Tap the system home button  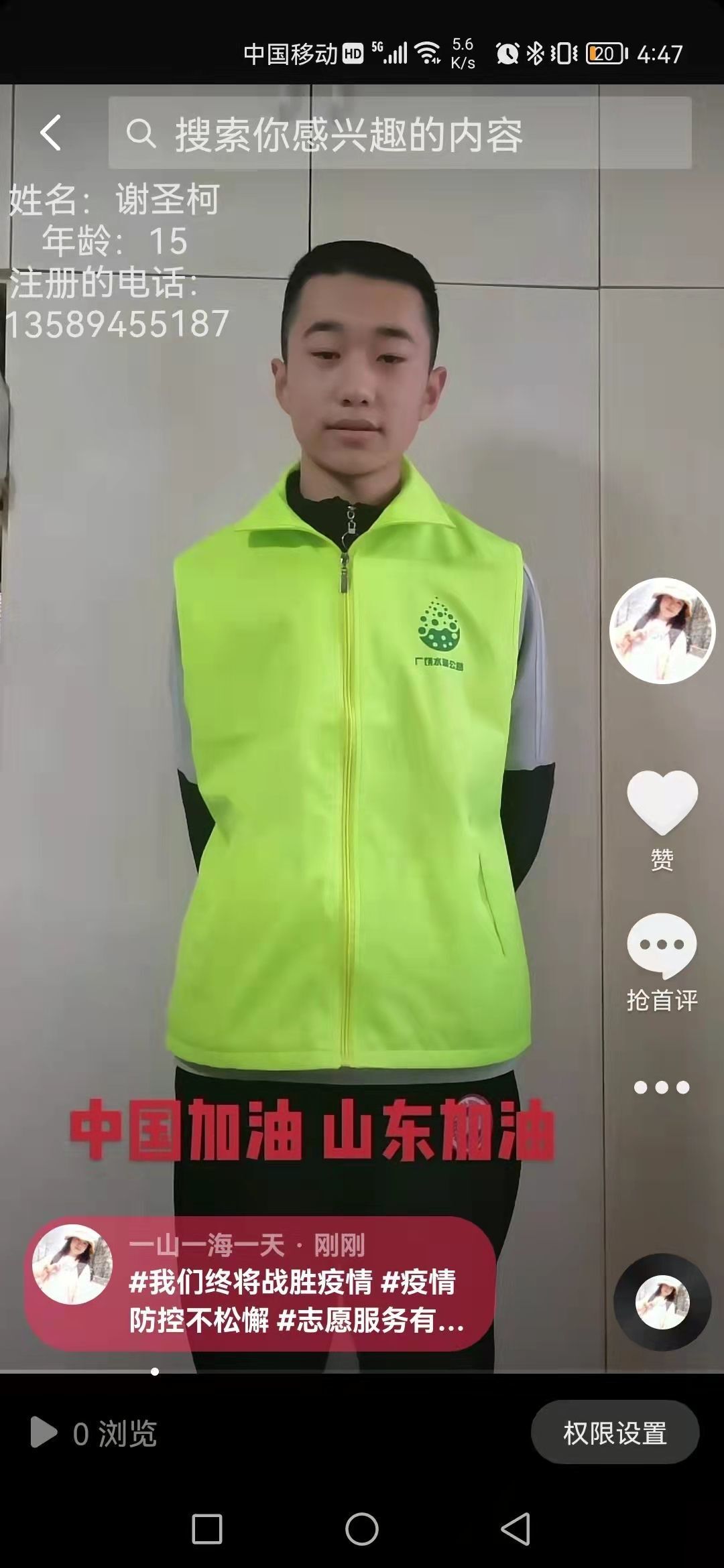[362, 1529]
